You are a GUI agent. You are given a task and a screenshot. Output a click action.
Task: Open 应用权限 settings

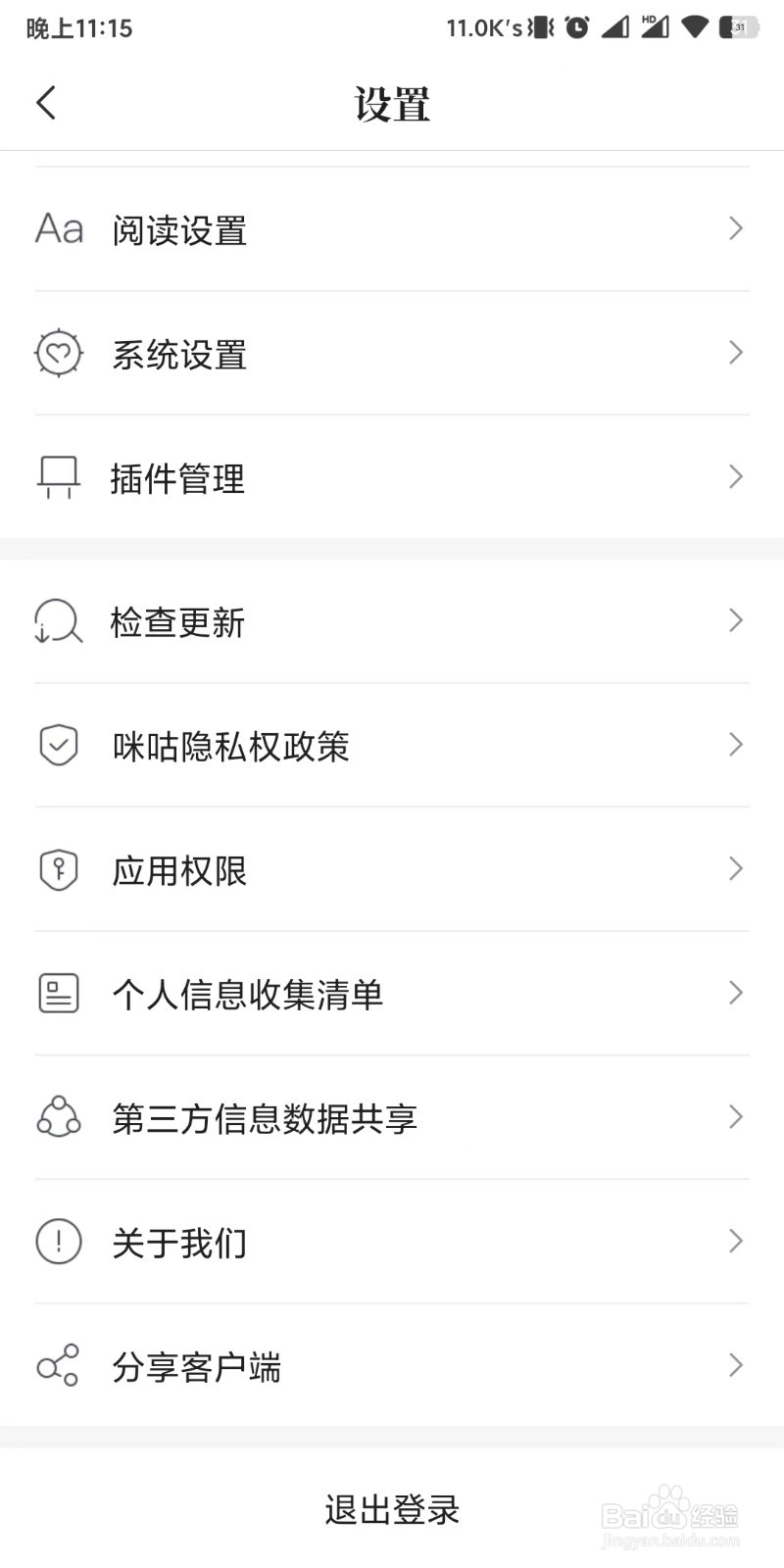click(x=392, y=870)
